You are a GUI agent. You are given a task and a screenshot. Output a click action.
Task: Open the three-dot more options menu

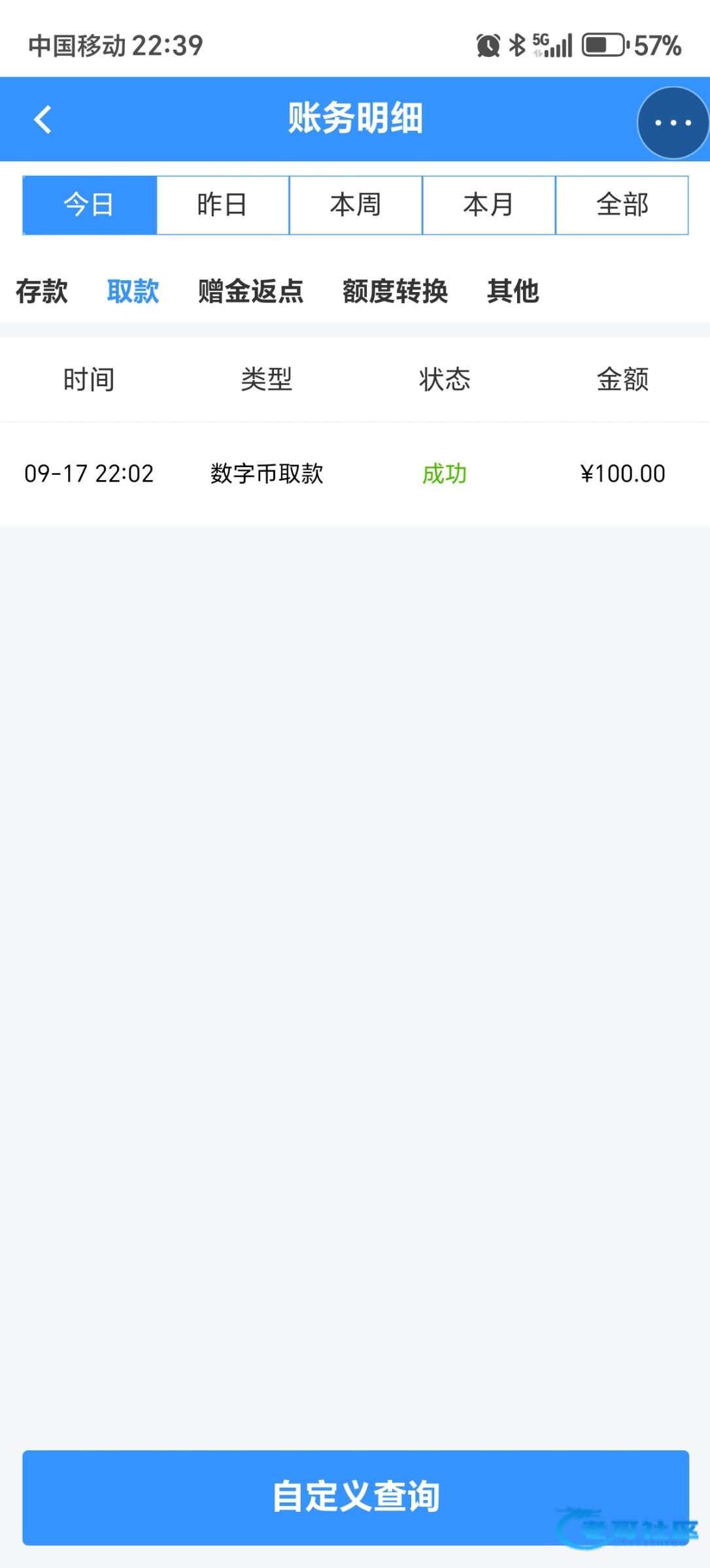click(x=673, y=123)
